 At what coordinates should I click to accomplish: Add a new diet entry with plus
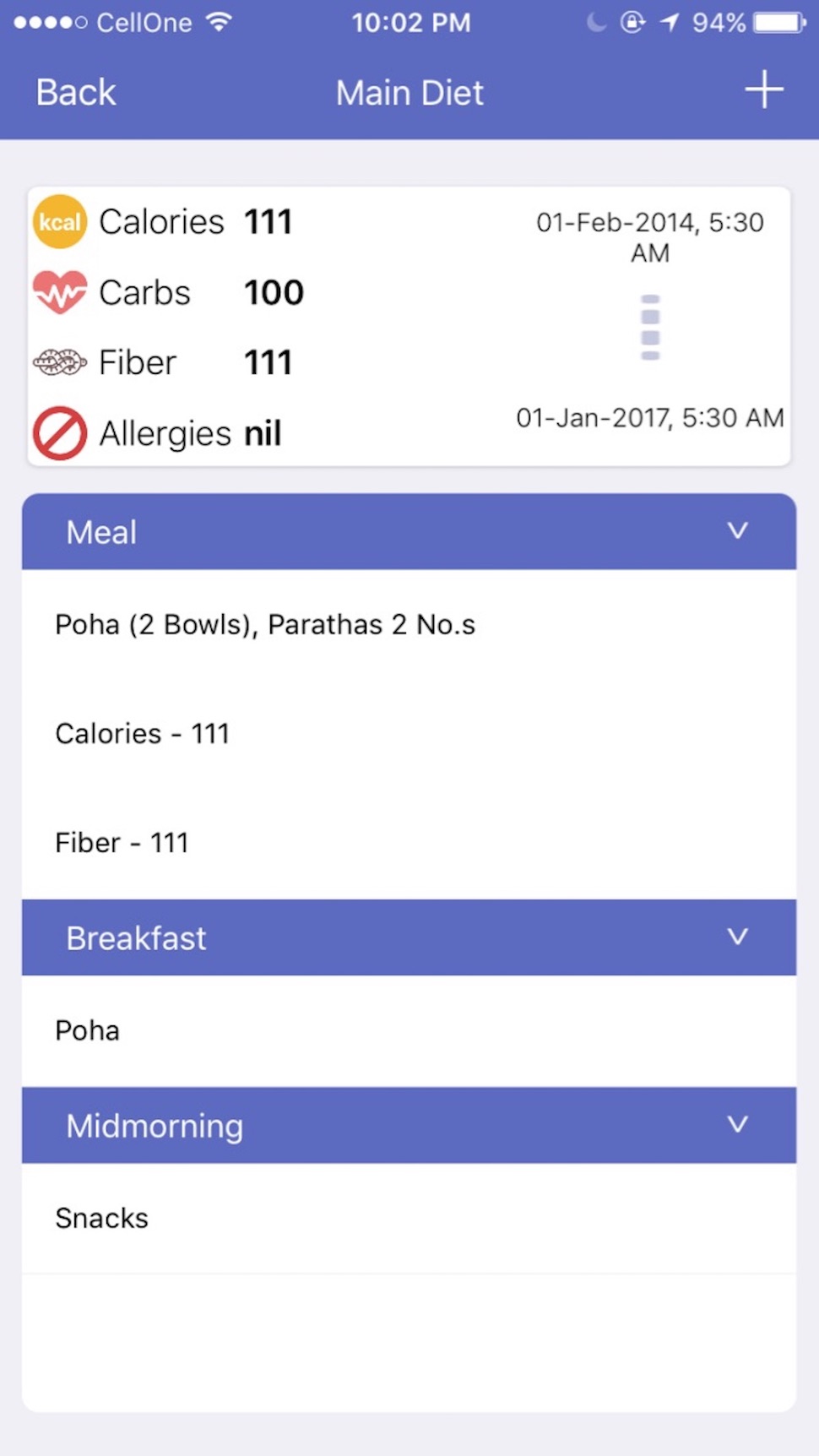763,90
